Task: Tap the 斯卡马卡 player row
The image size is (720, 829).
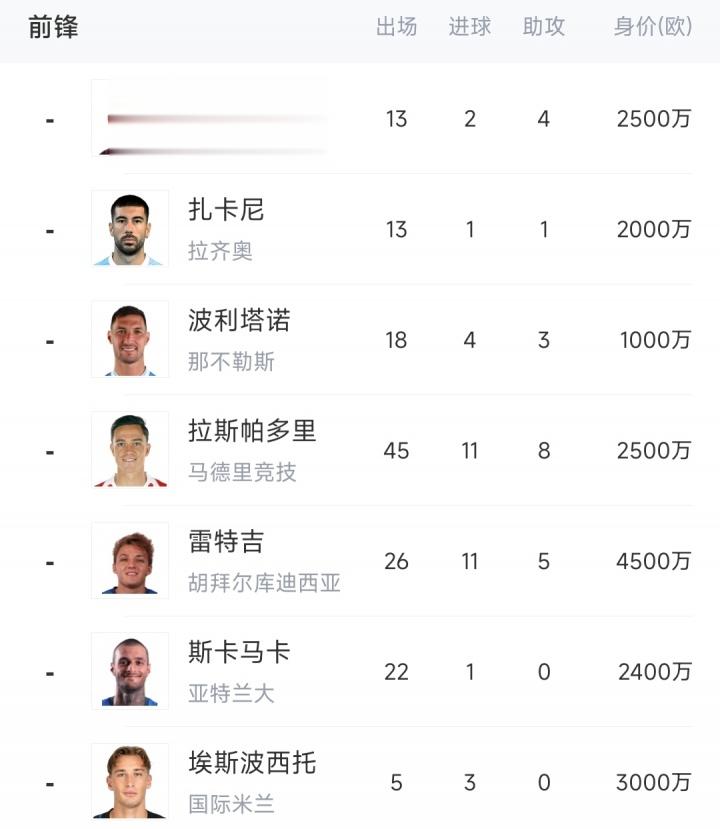Action: 239,653
